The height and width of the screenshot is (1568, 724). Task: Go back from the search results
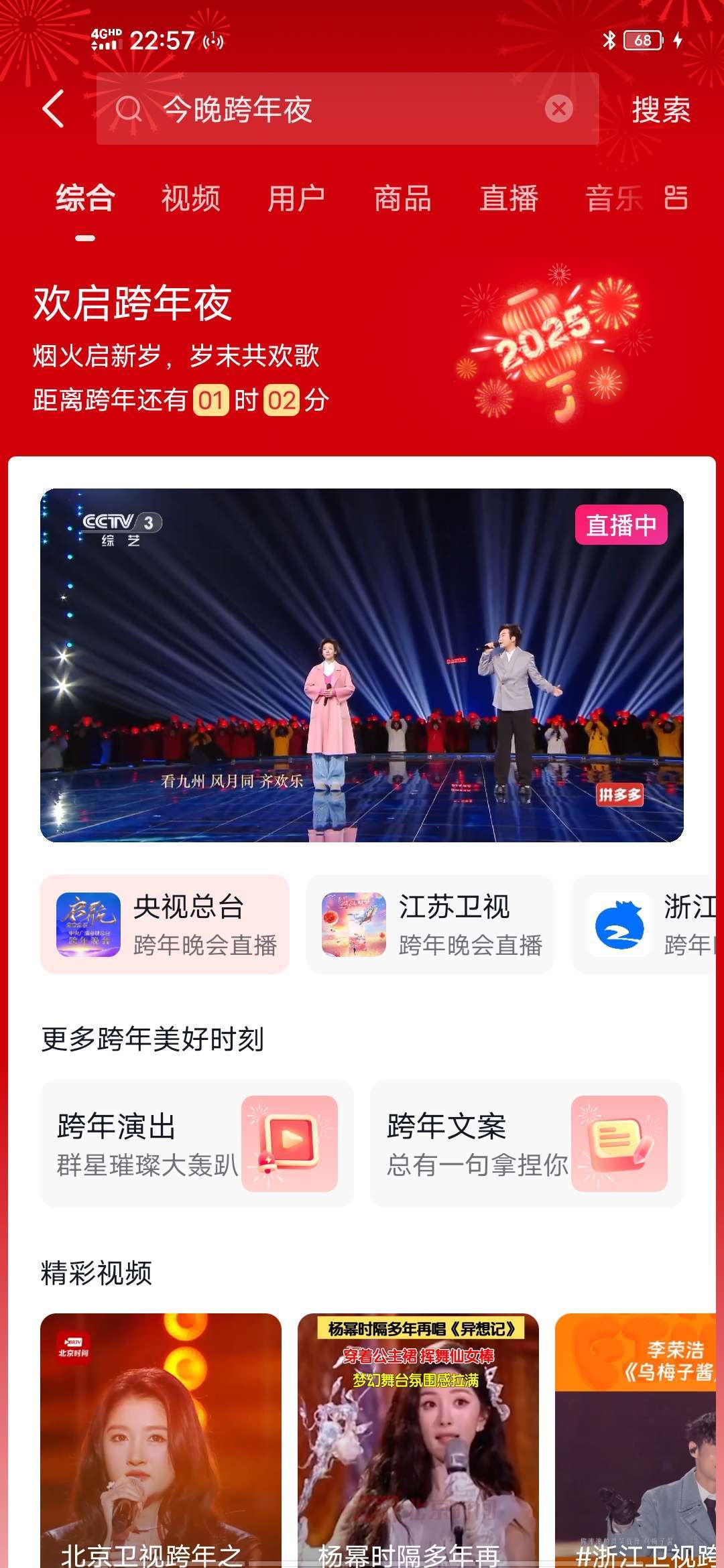point(54,109)
